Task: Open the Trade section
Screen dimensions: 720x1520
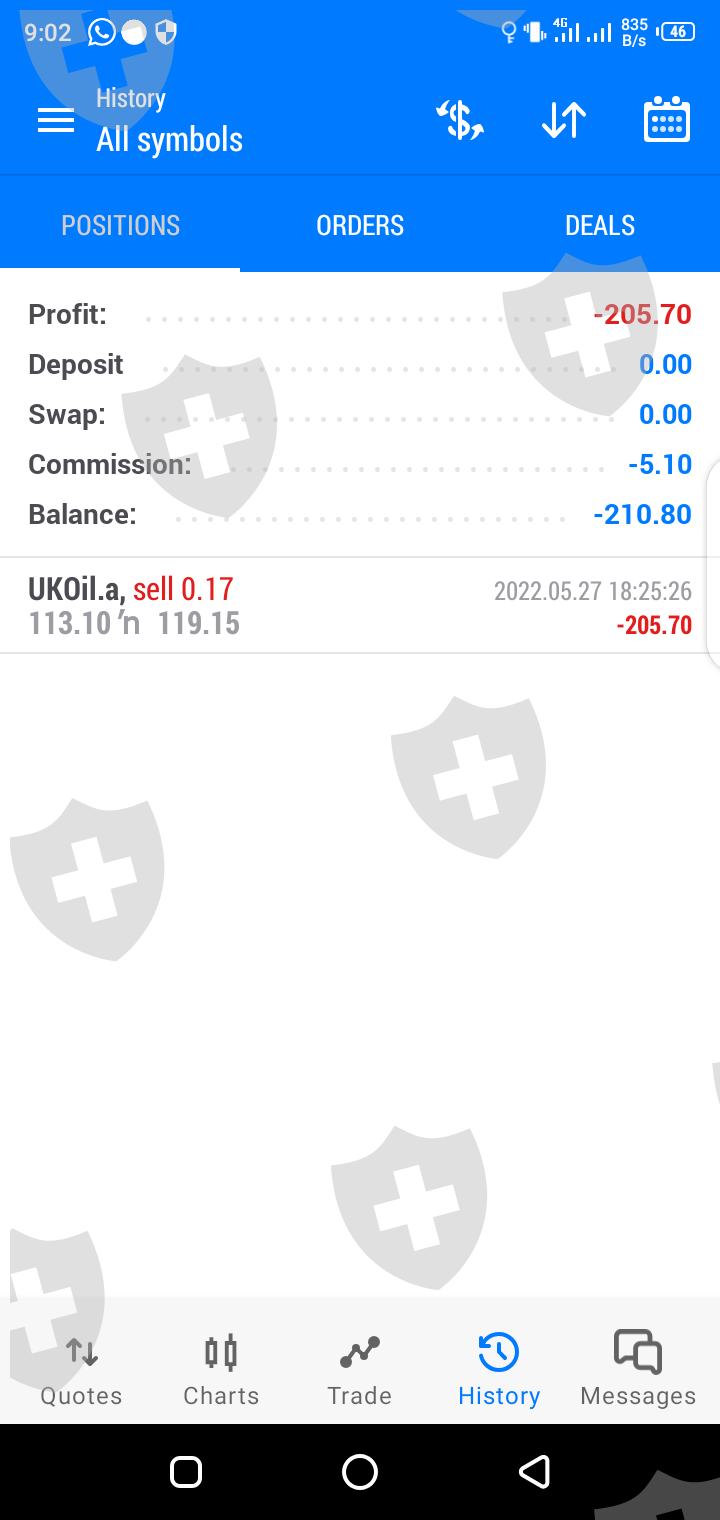Action: [x=360, y=1370]
